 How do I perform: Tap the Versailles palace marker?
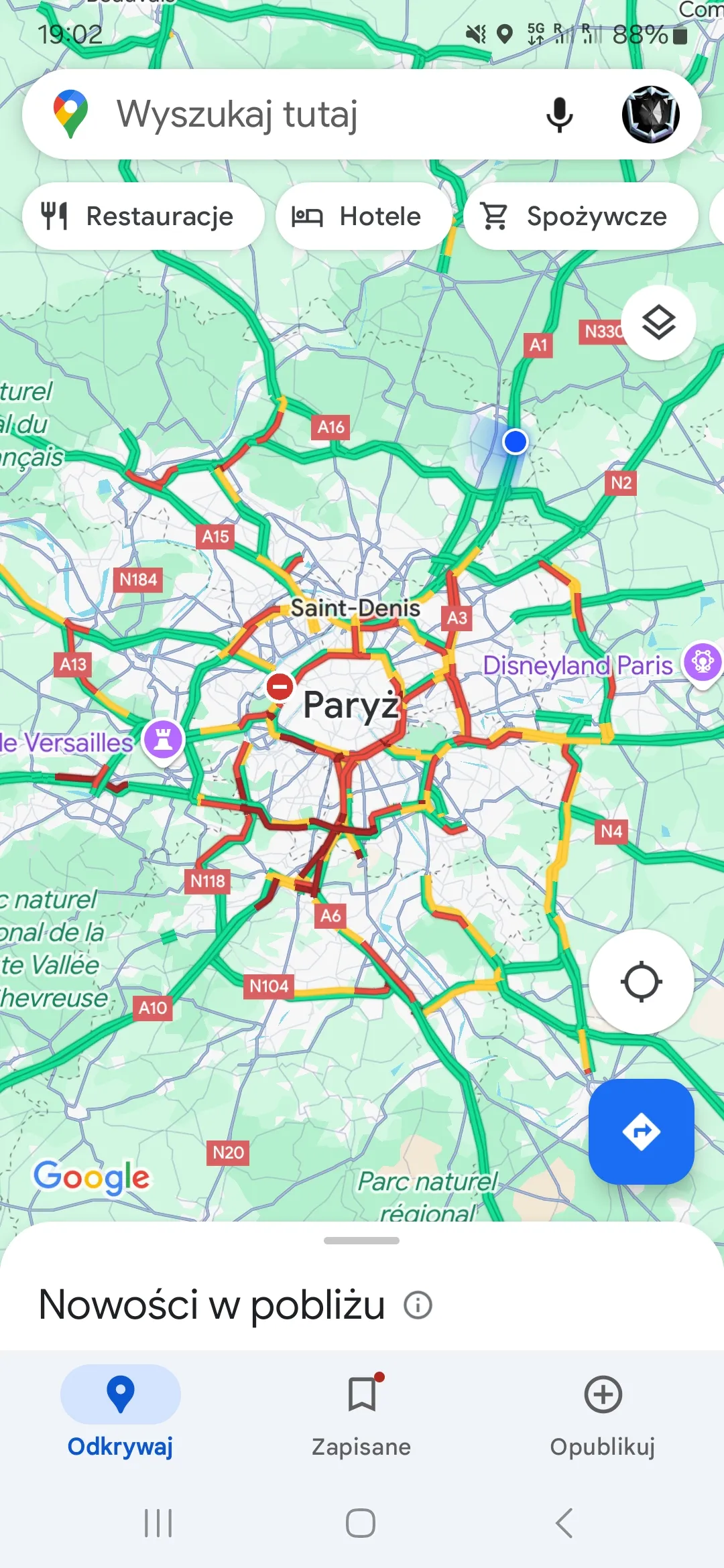[x=164, y=740]
